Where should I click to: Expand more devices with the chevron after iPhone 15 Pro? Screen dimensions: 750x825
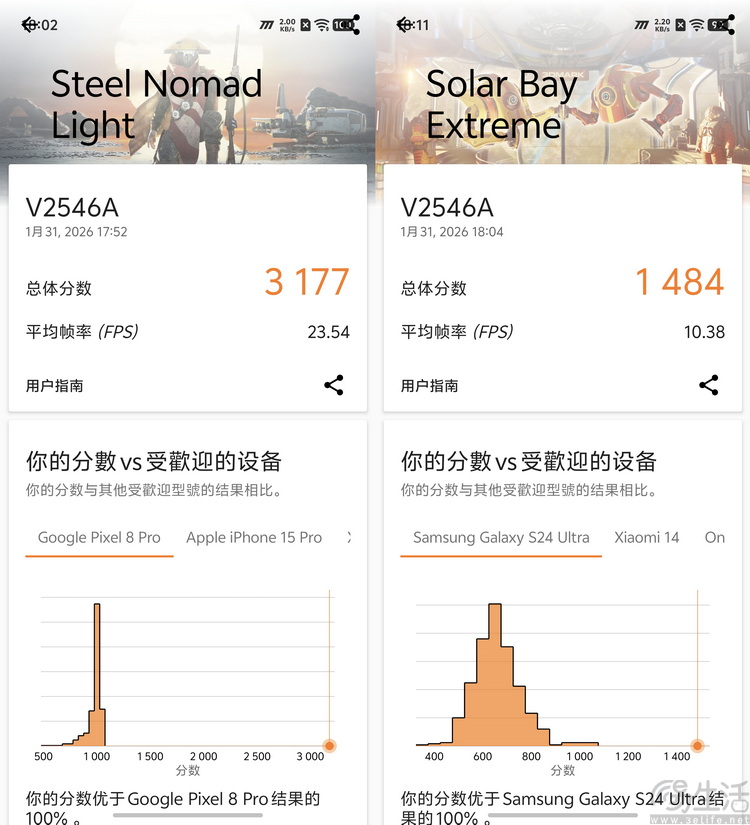click(x=350, y=537)
